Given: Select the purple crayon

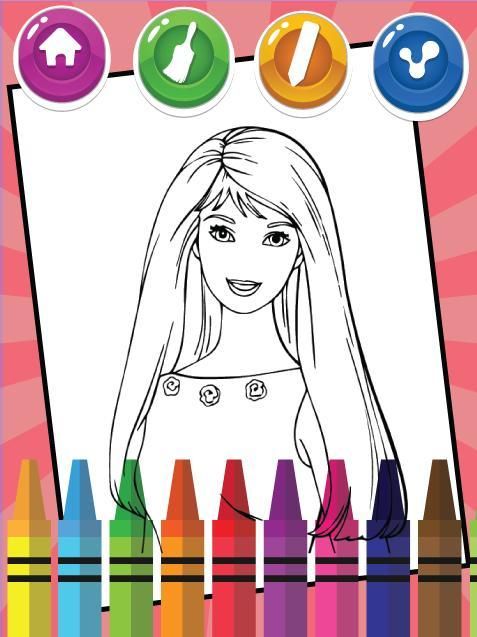Looking at the screenshot, I should coord(285,548).
